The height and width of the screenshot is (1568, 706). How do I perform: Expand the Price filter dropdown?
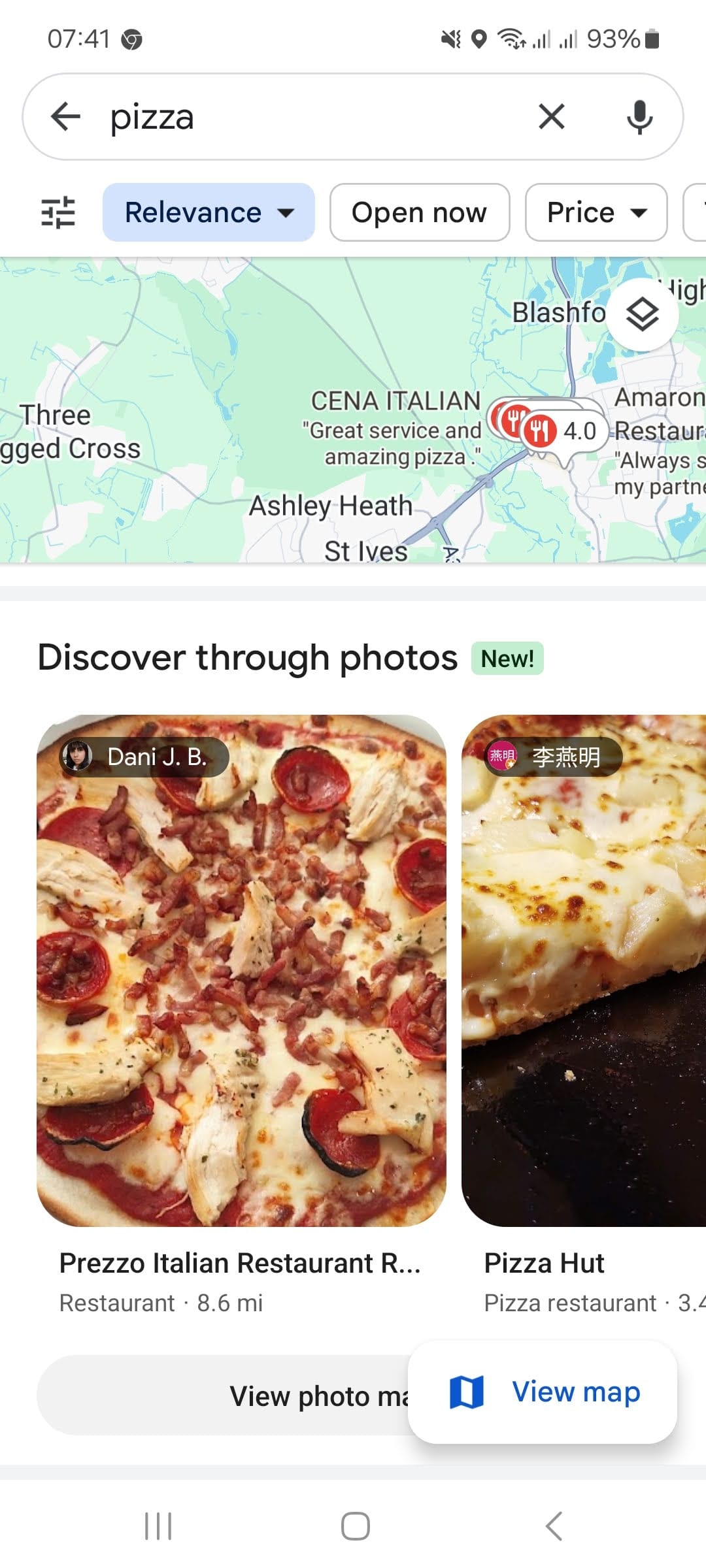coord(640,212)
